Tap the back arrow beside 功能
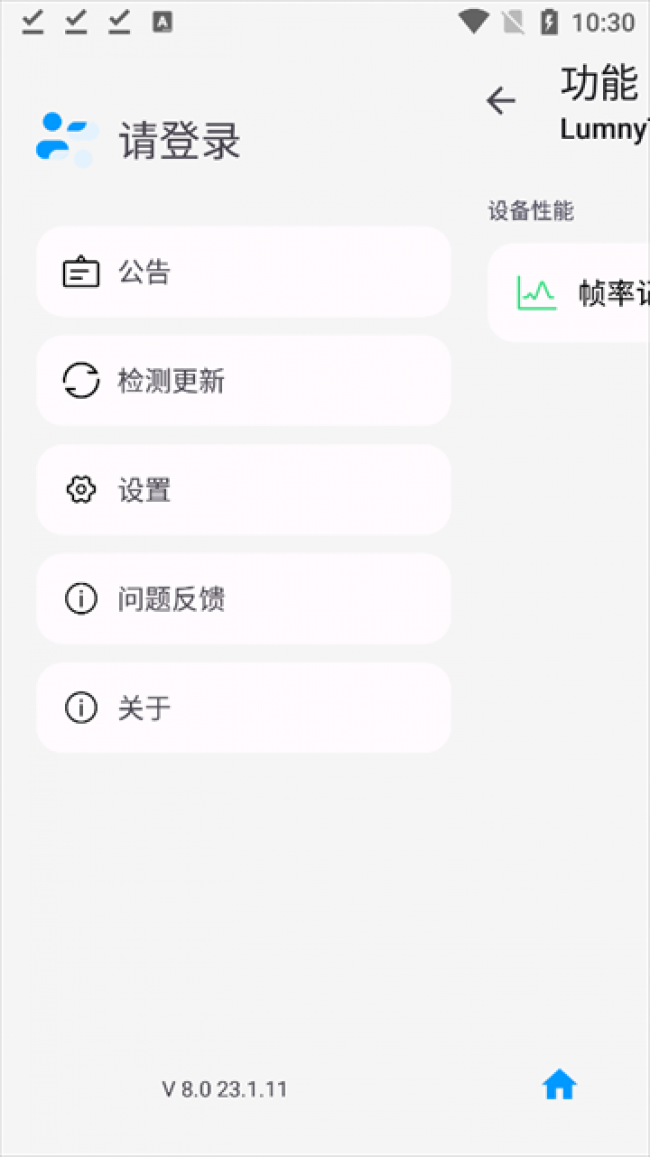 [500, 100]
